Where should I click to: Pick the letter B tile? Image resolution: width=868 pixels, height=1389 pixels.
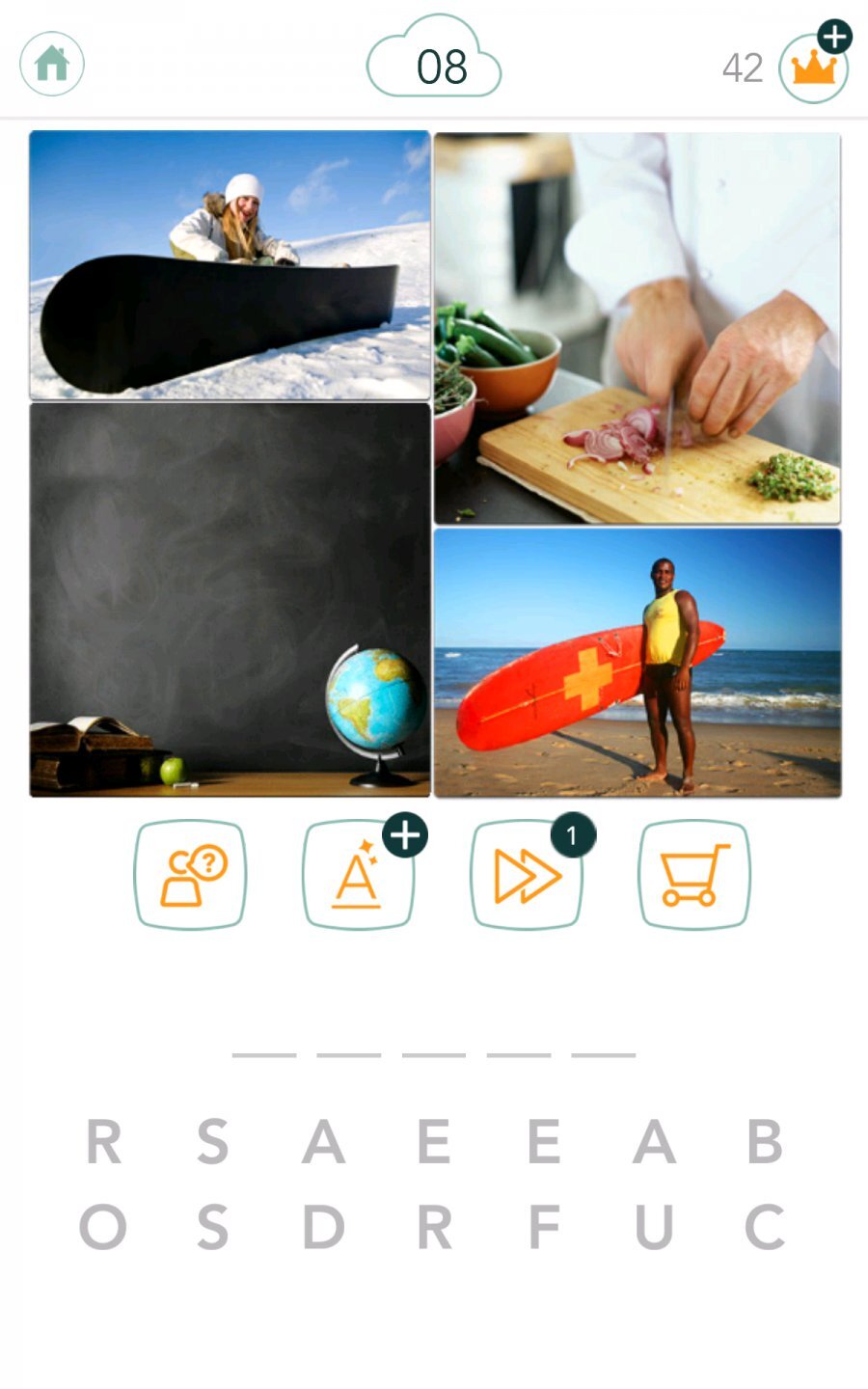[x=764, y=1141]
